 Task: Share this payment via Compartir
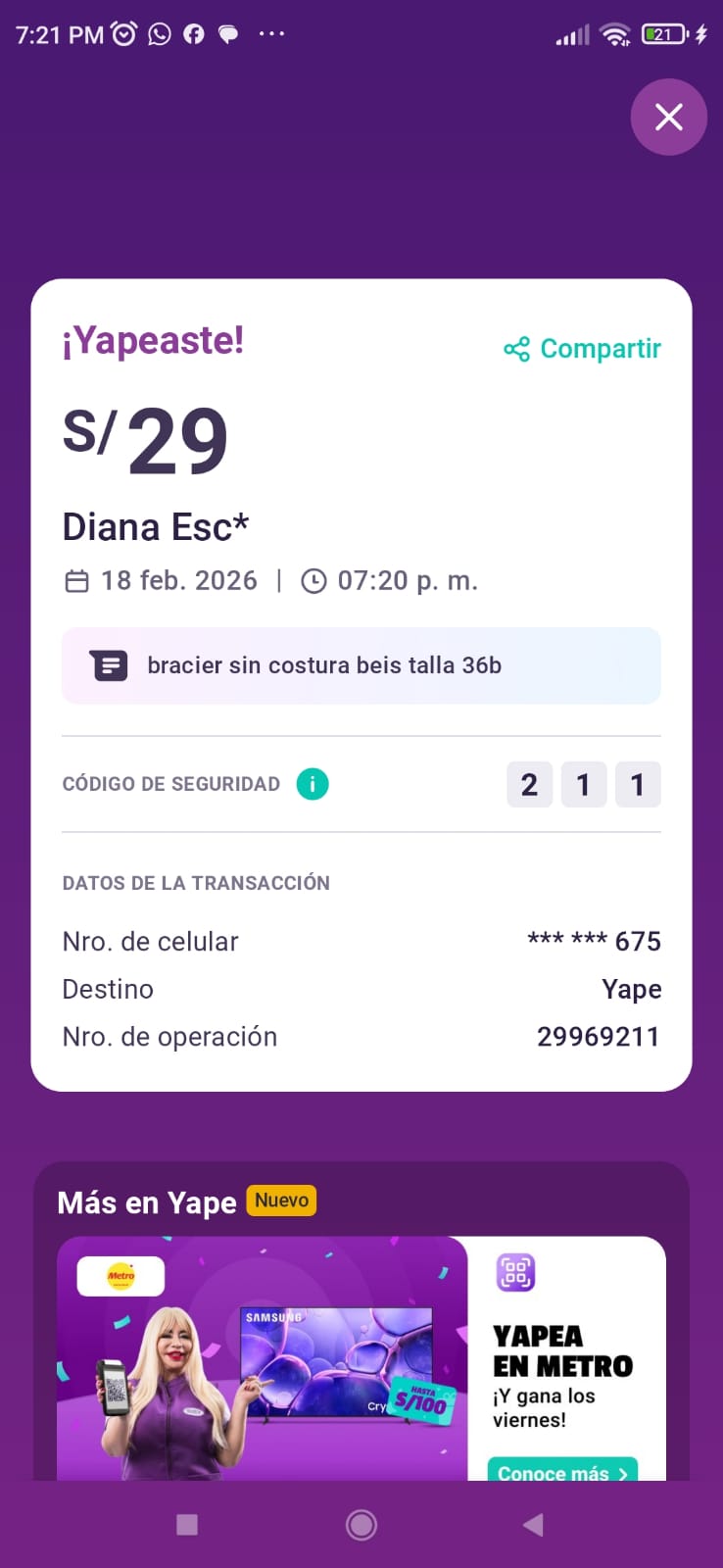coord(583,349)
